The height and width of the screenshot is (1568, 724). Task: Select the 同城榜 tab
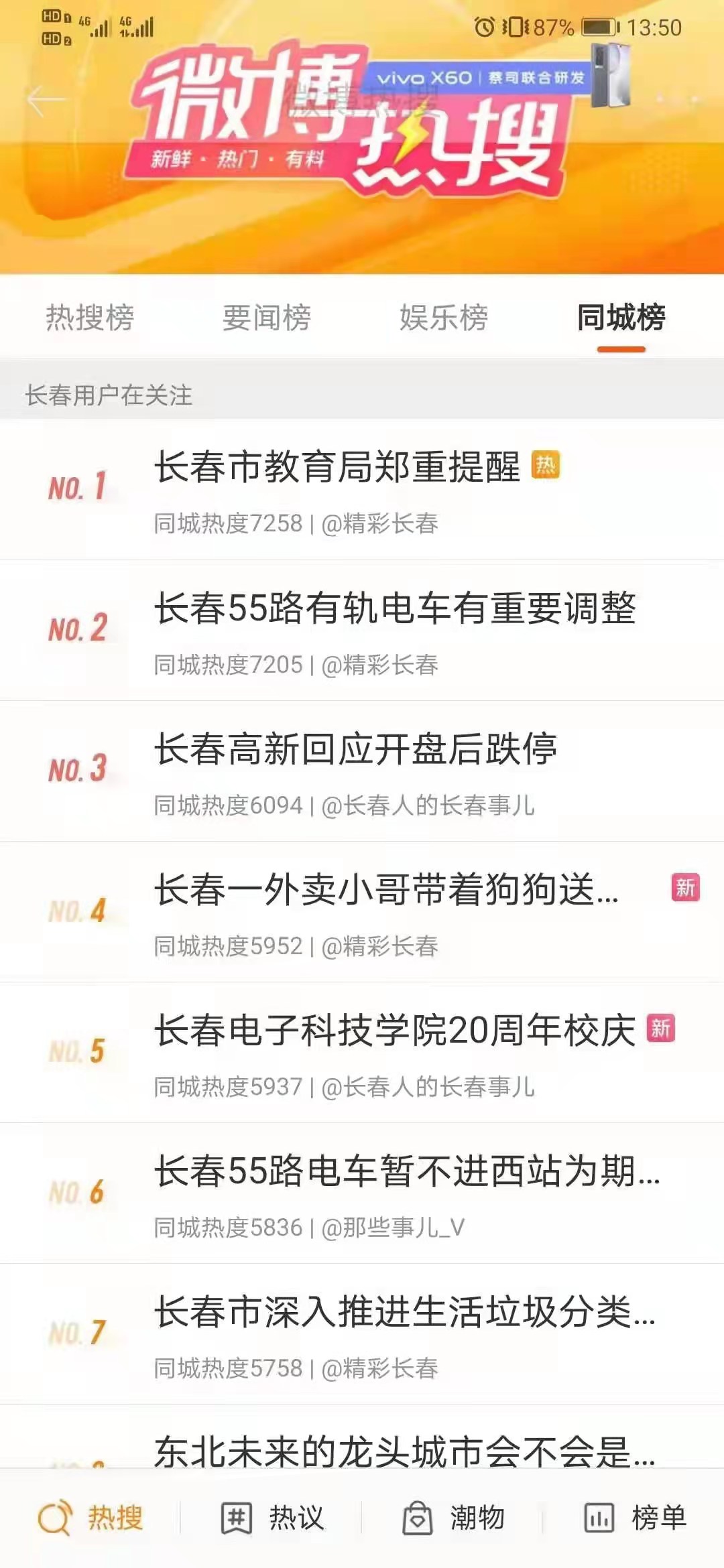point(621,317)
